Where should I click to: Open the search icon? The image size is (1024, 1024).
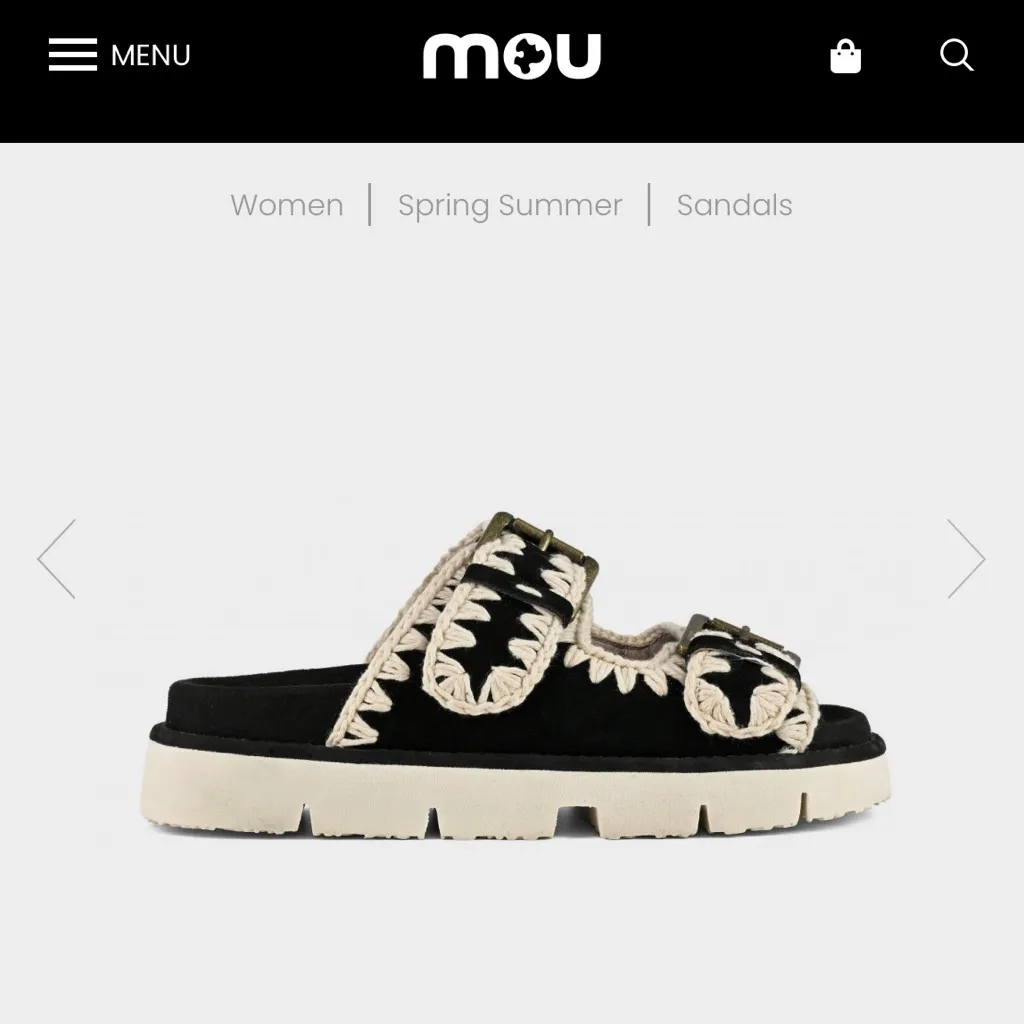coord(956,56)
